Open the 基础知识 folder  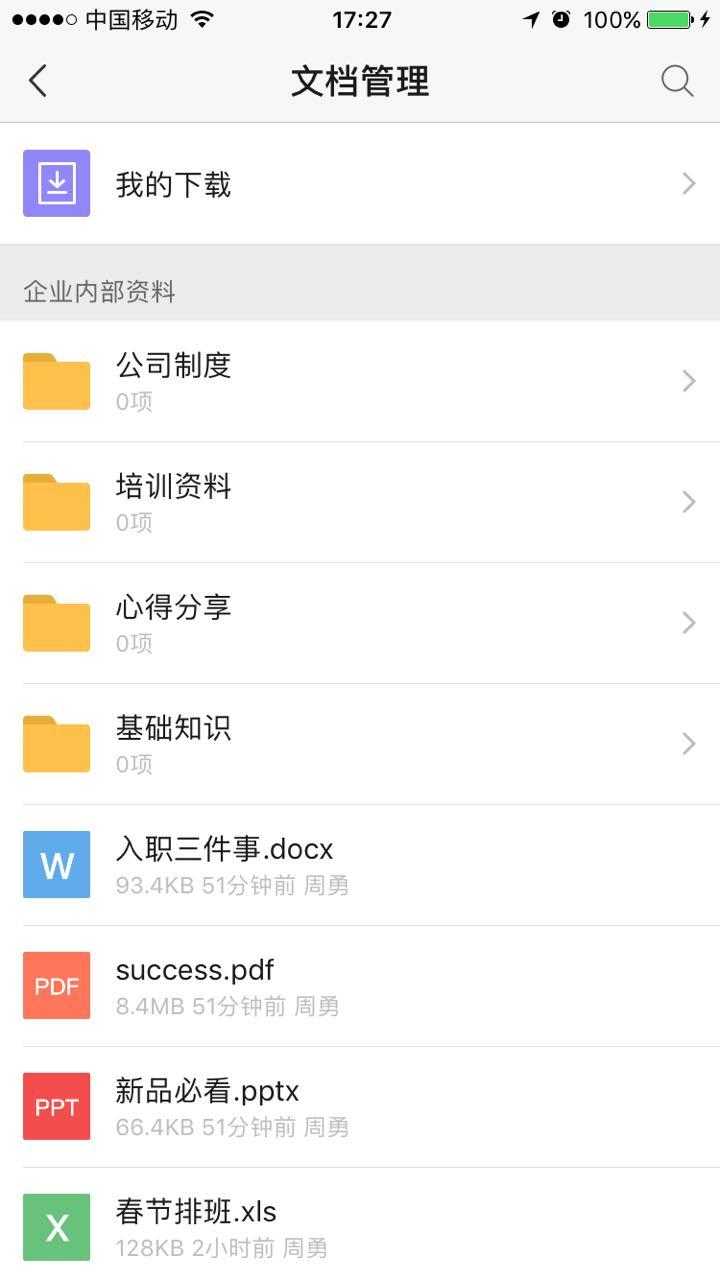click(x=360, y=744)
